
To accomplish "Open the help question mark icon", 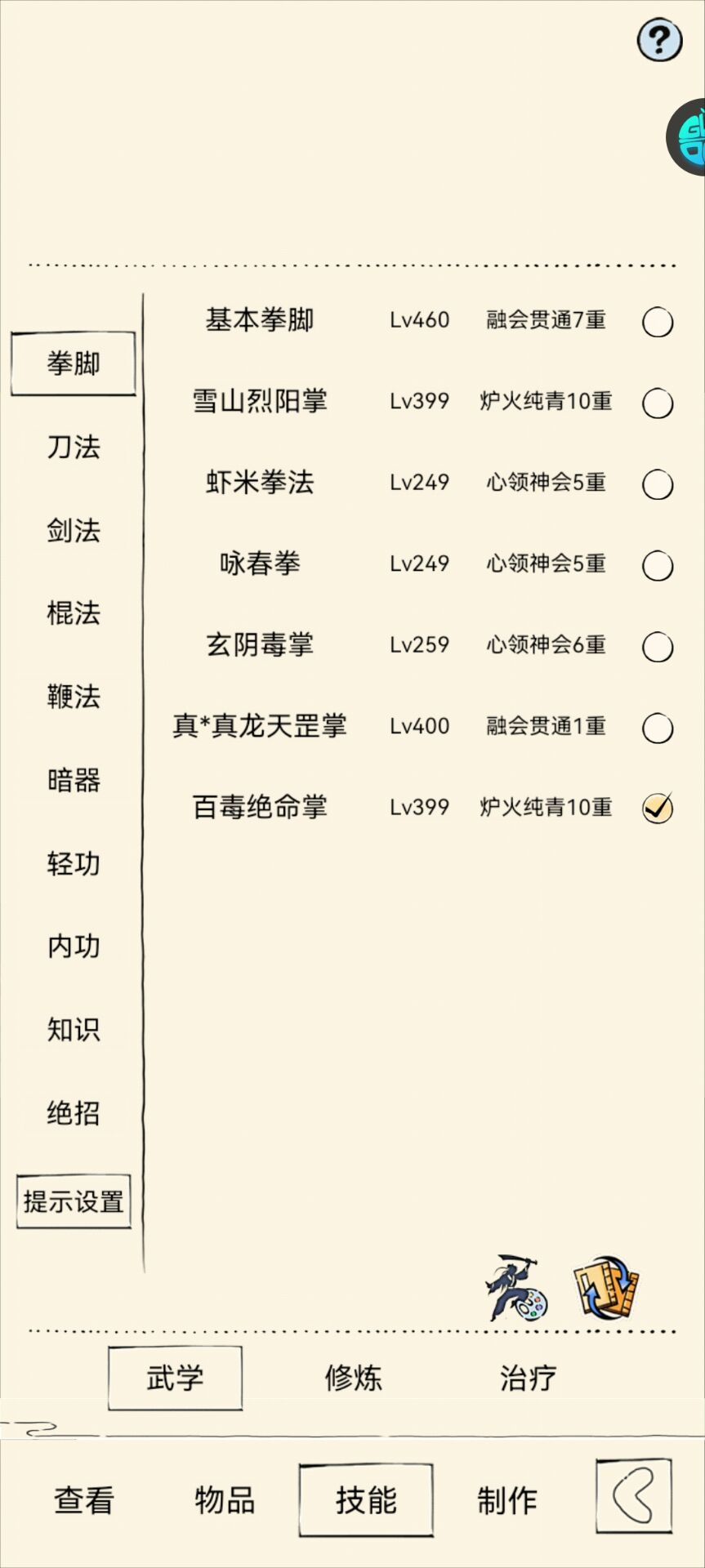I will (659, 39).
